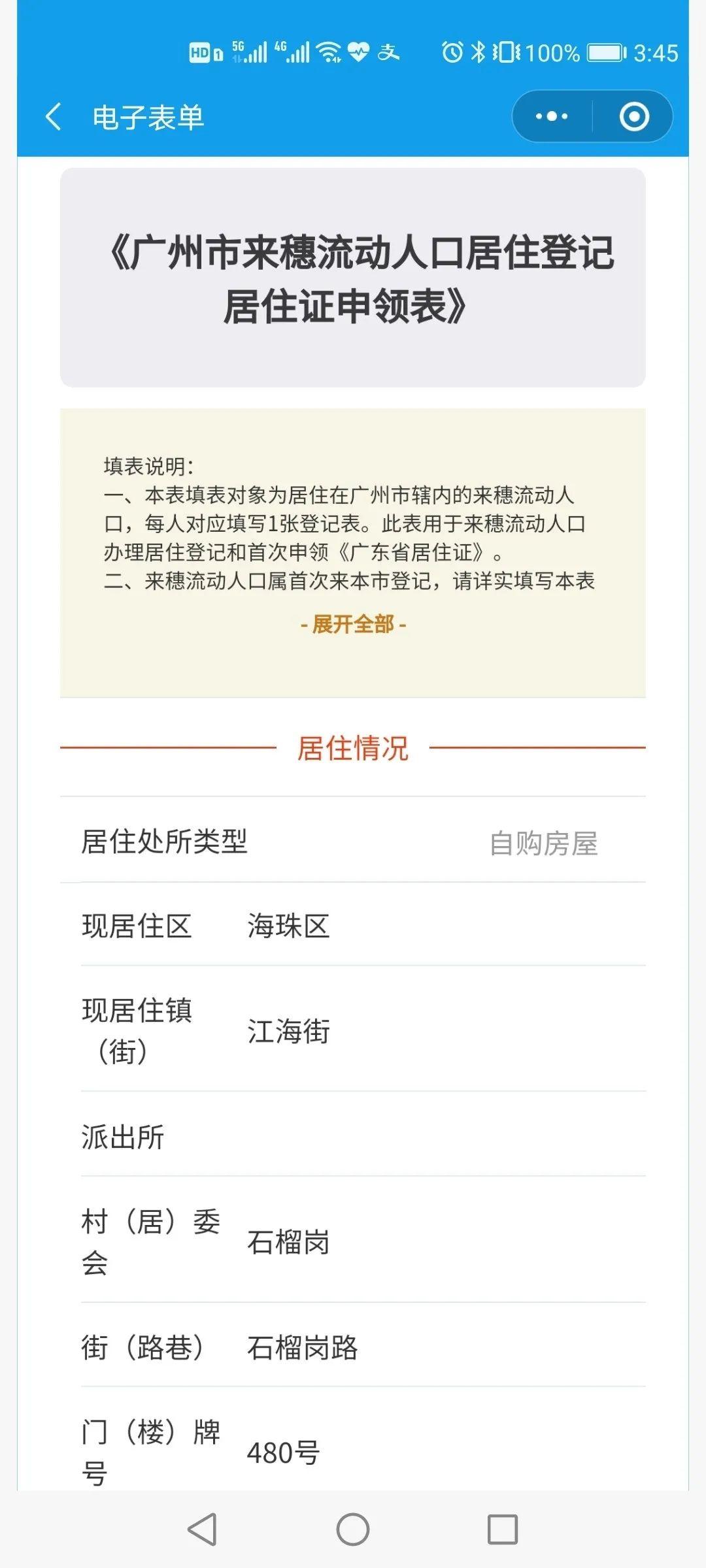Open recent apps via square button
Viewport: 706px width, 1568px height.
503,1529
